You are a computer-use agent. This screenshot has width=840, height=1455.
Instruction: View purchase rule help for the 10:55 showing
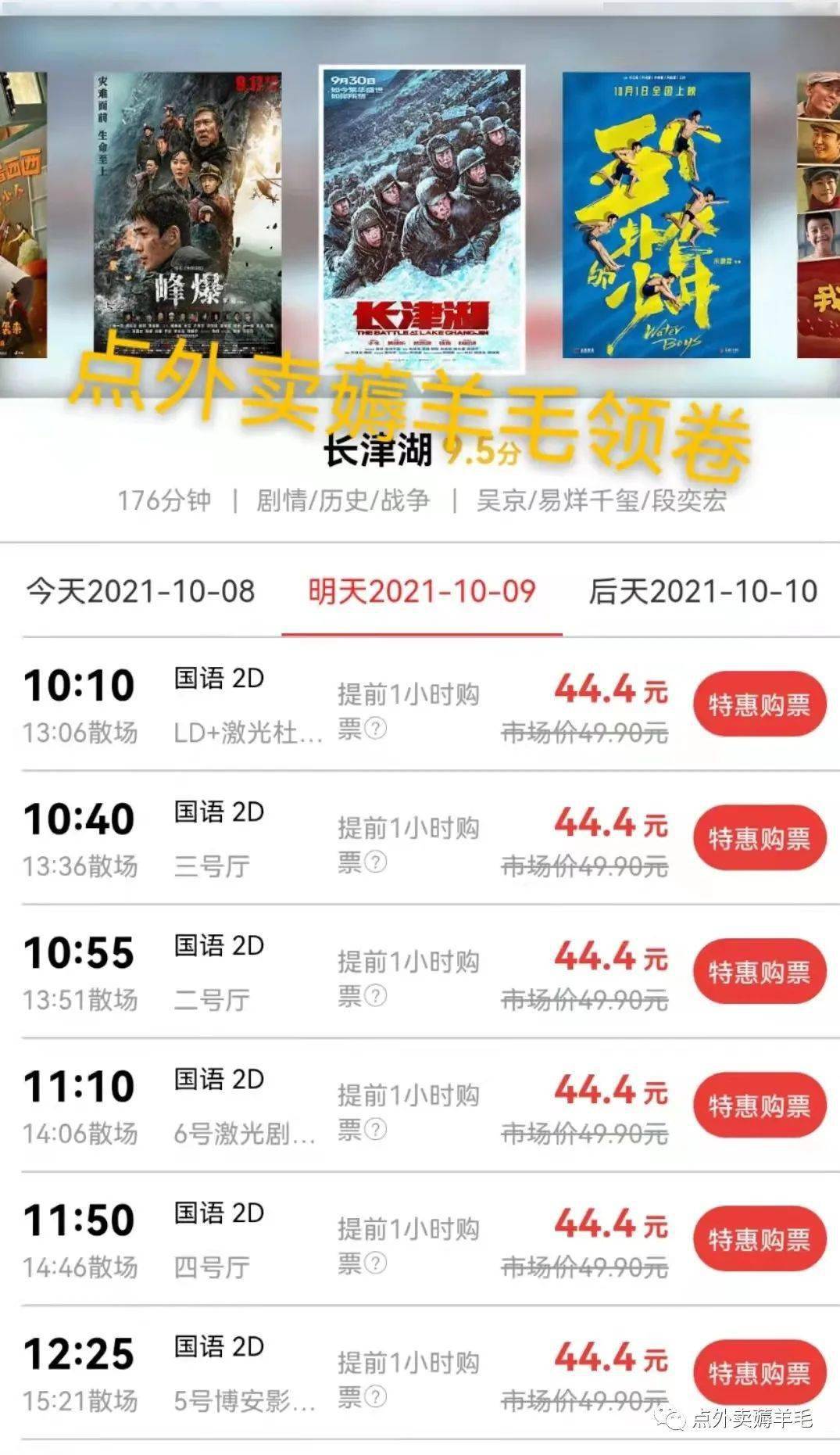[x=376, y=996]
